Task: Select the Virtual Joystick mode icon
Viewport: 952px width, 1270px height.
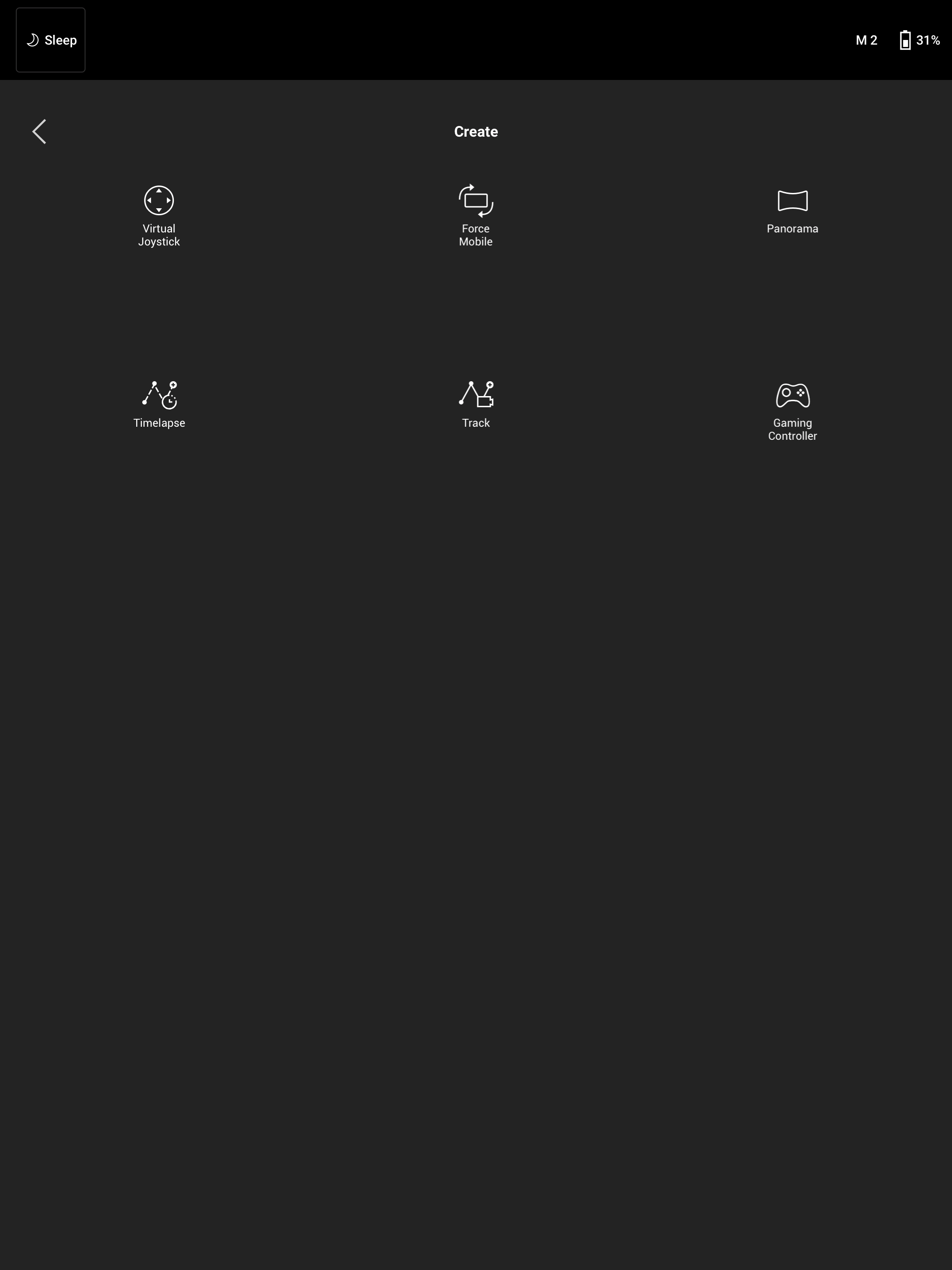Action: click(159, 200)
